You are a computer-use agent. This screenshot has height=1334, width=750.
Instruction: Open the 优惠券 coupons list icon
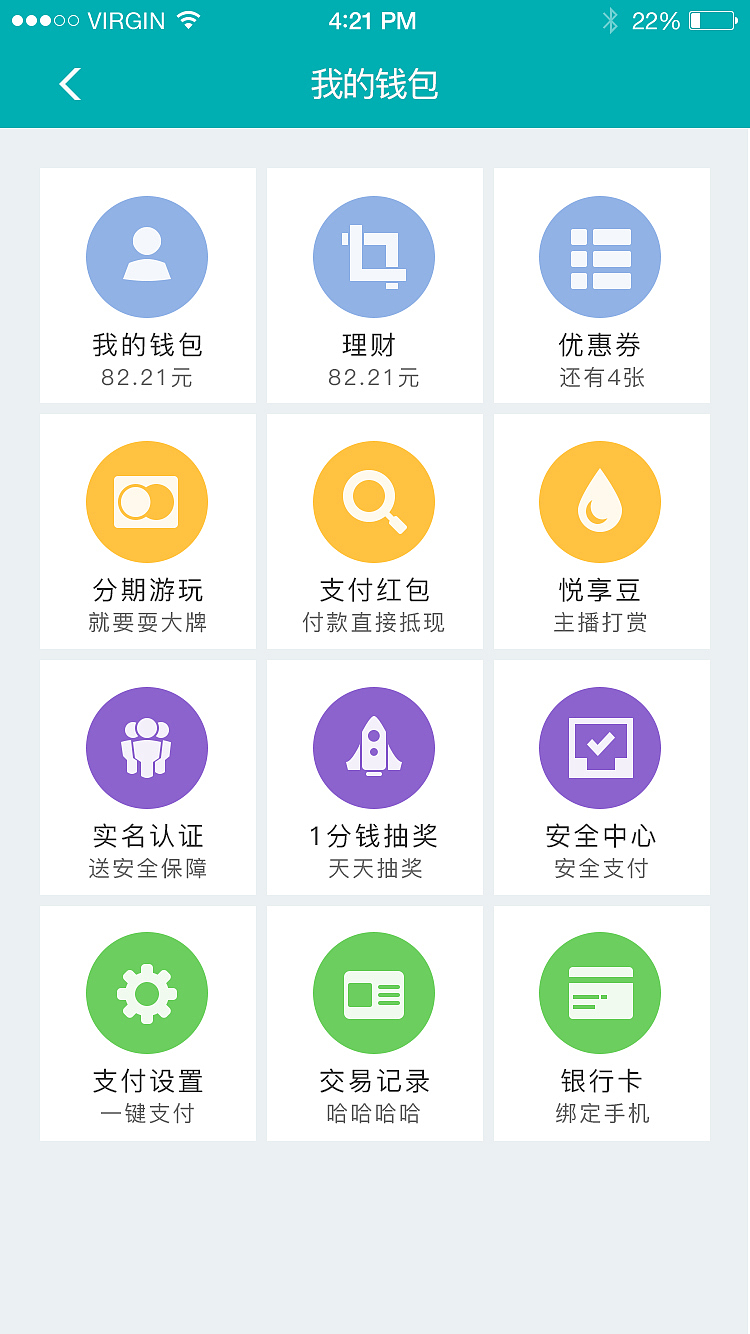[x=600, y=256]
